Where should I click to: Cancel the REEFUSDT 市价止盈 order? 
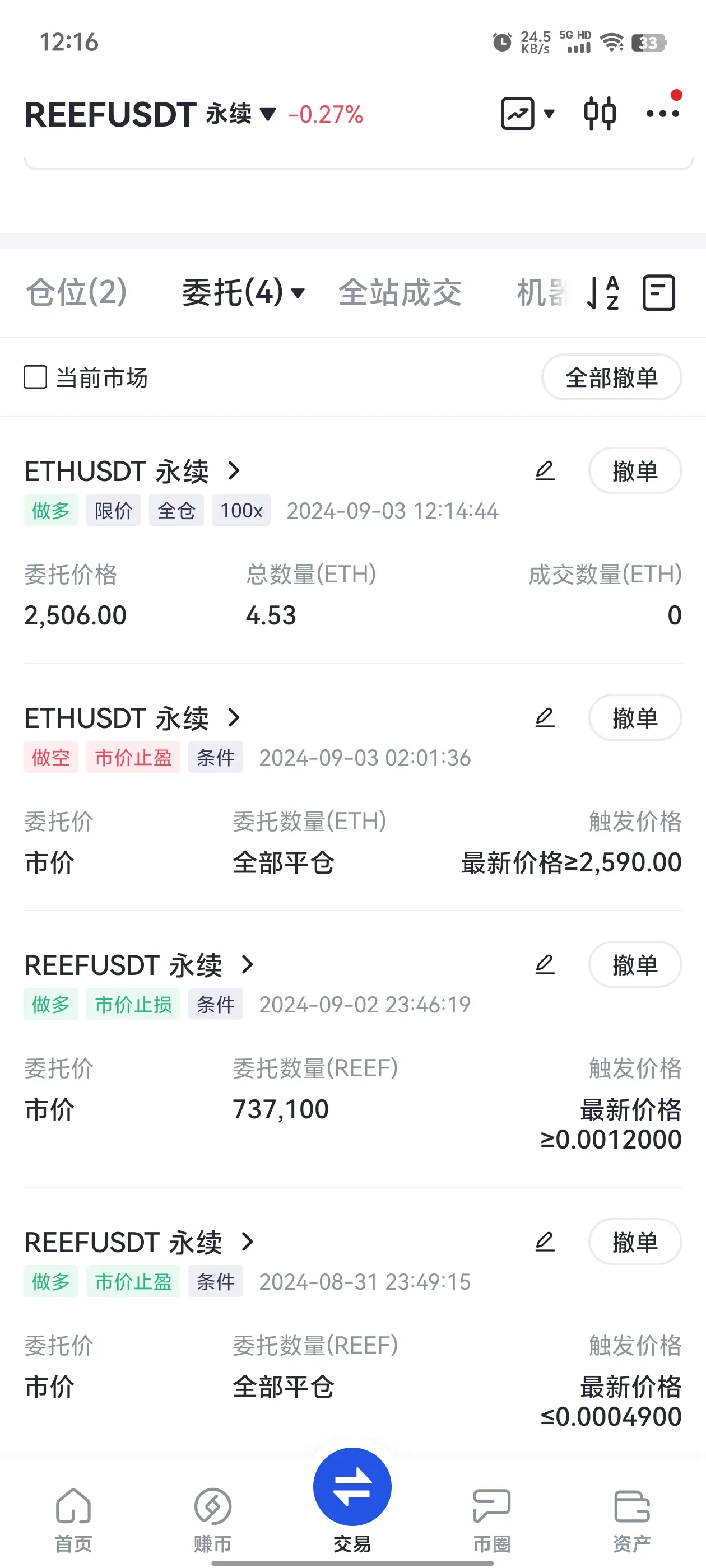click(635, 1242)
